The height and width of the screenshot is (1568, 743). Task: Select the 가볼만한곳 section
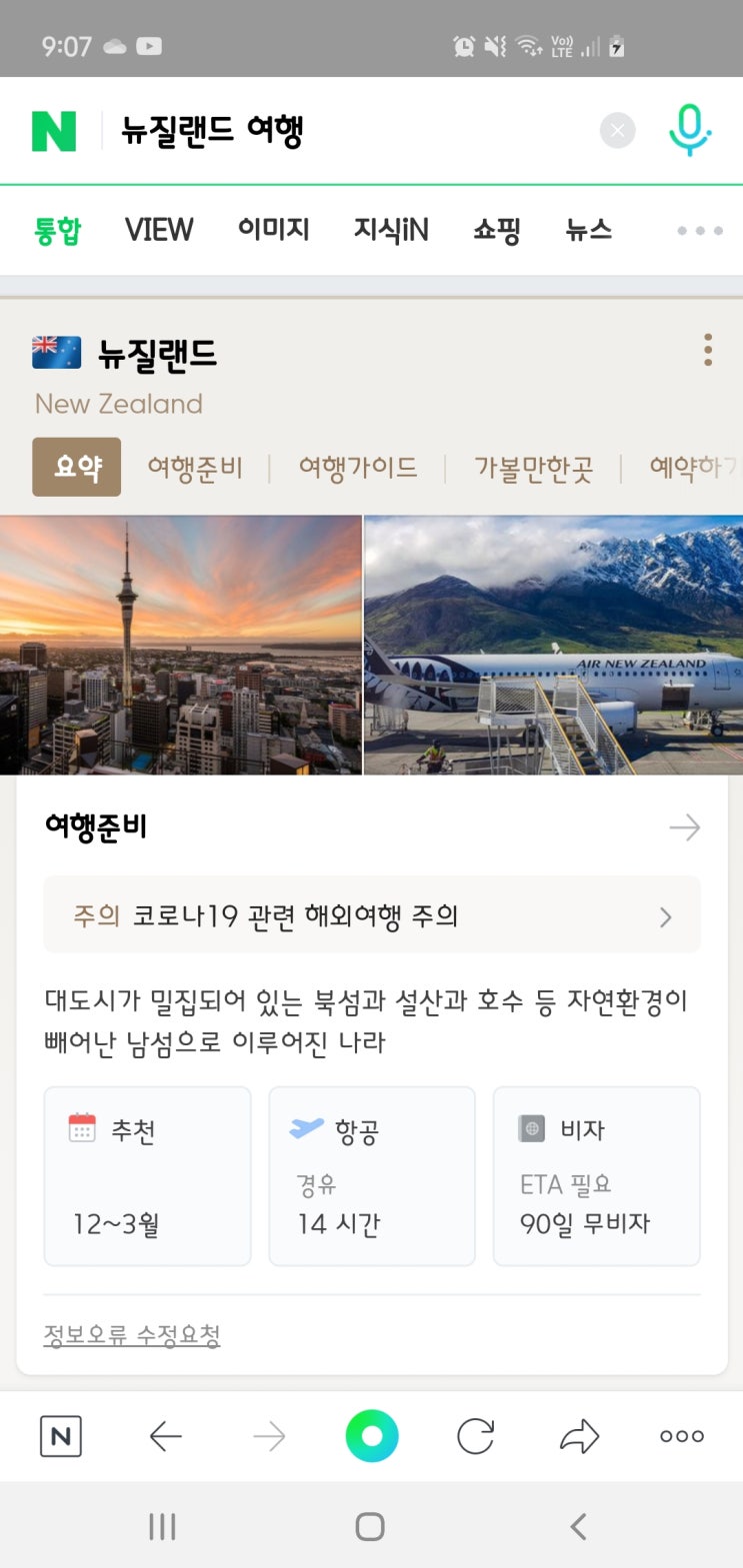point(533,467)
